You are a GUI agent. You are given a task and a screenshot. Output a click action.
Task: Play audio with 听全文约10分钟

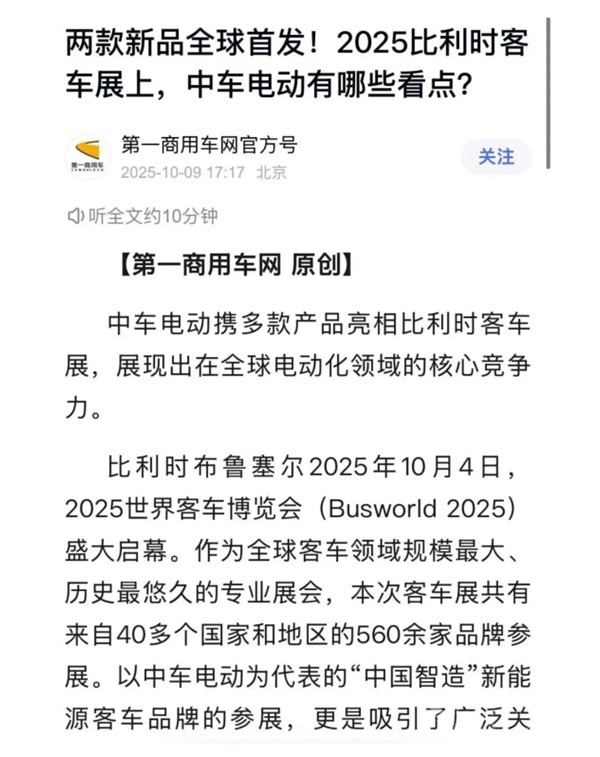141,216
